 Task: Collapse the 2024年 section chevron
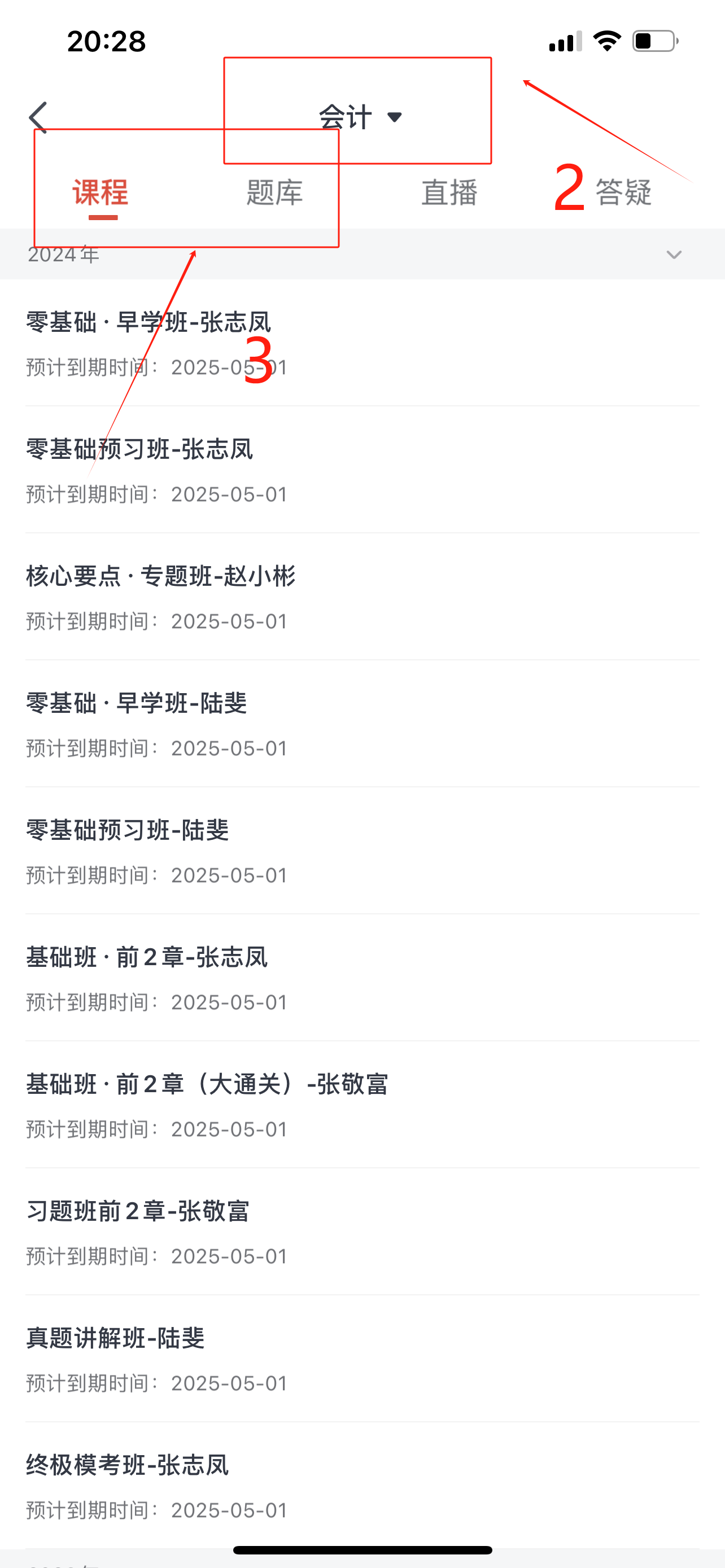(x=673, y=255)
